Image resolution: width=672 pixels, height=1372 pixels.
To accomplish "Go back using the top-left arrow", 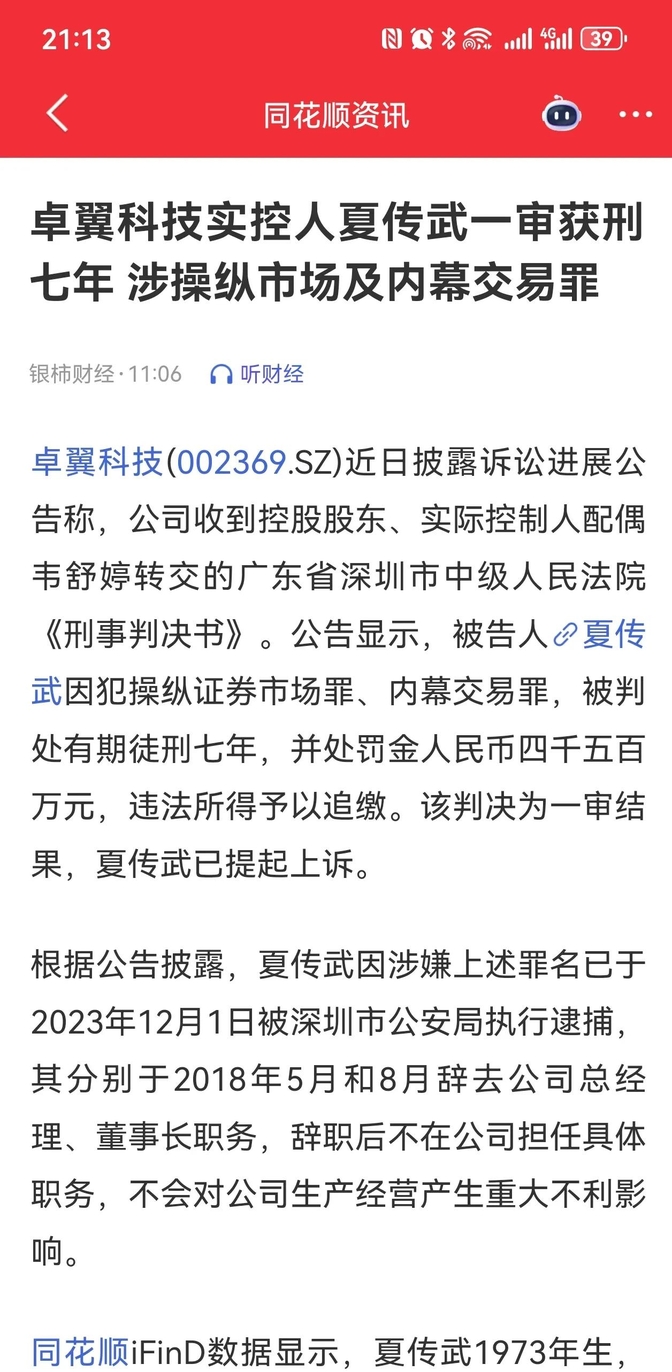I will 57,114.
